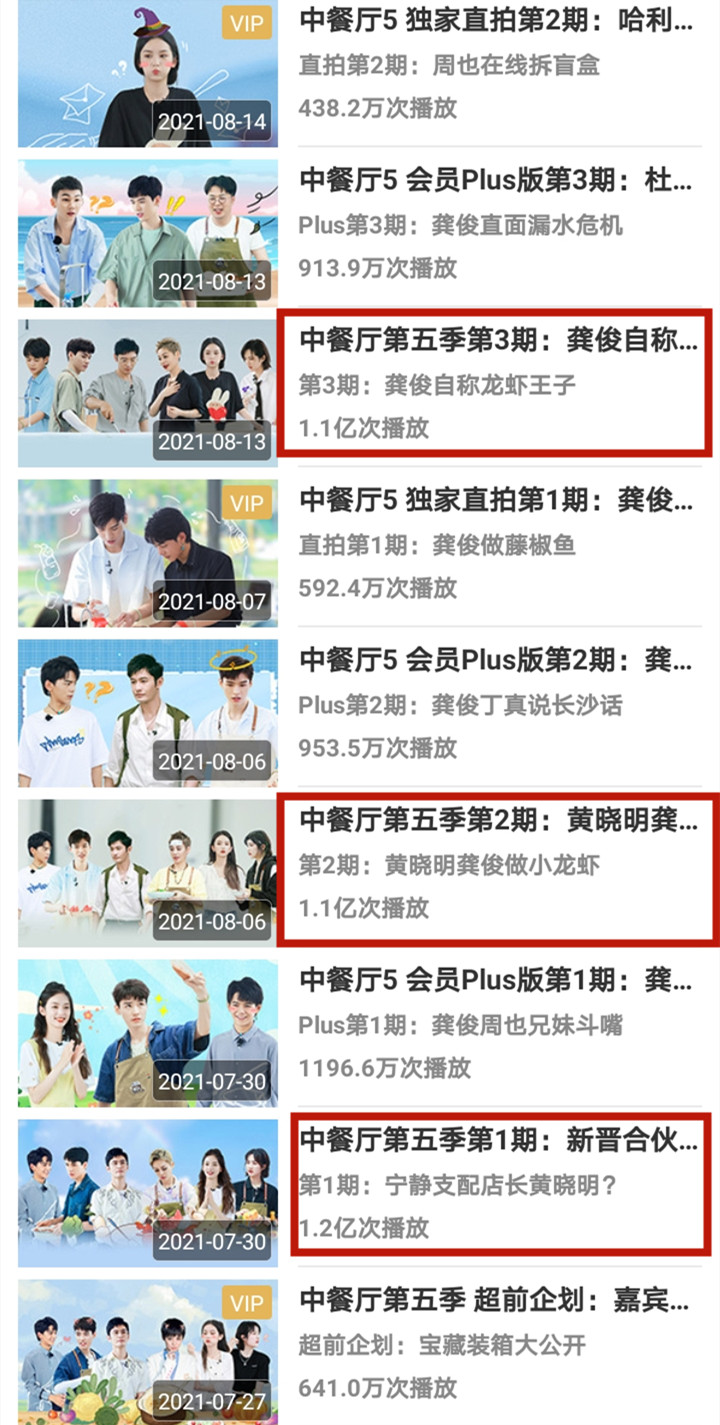Image resolution: width=720 pixels, height=1425 pixels.
Task: Click the VIP badge on the top video
Action: coord(246,19)
